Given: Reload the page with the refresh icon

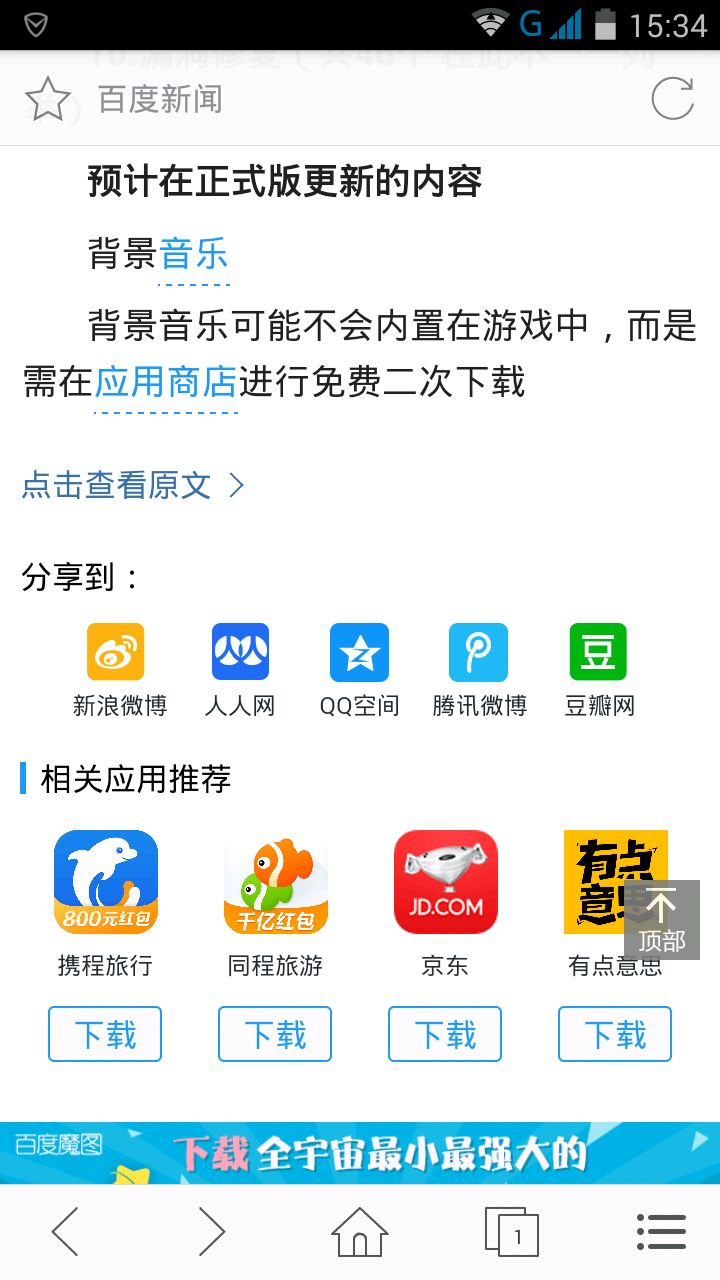Looking at the screenshot, I should [672, 99].
